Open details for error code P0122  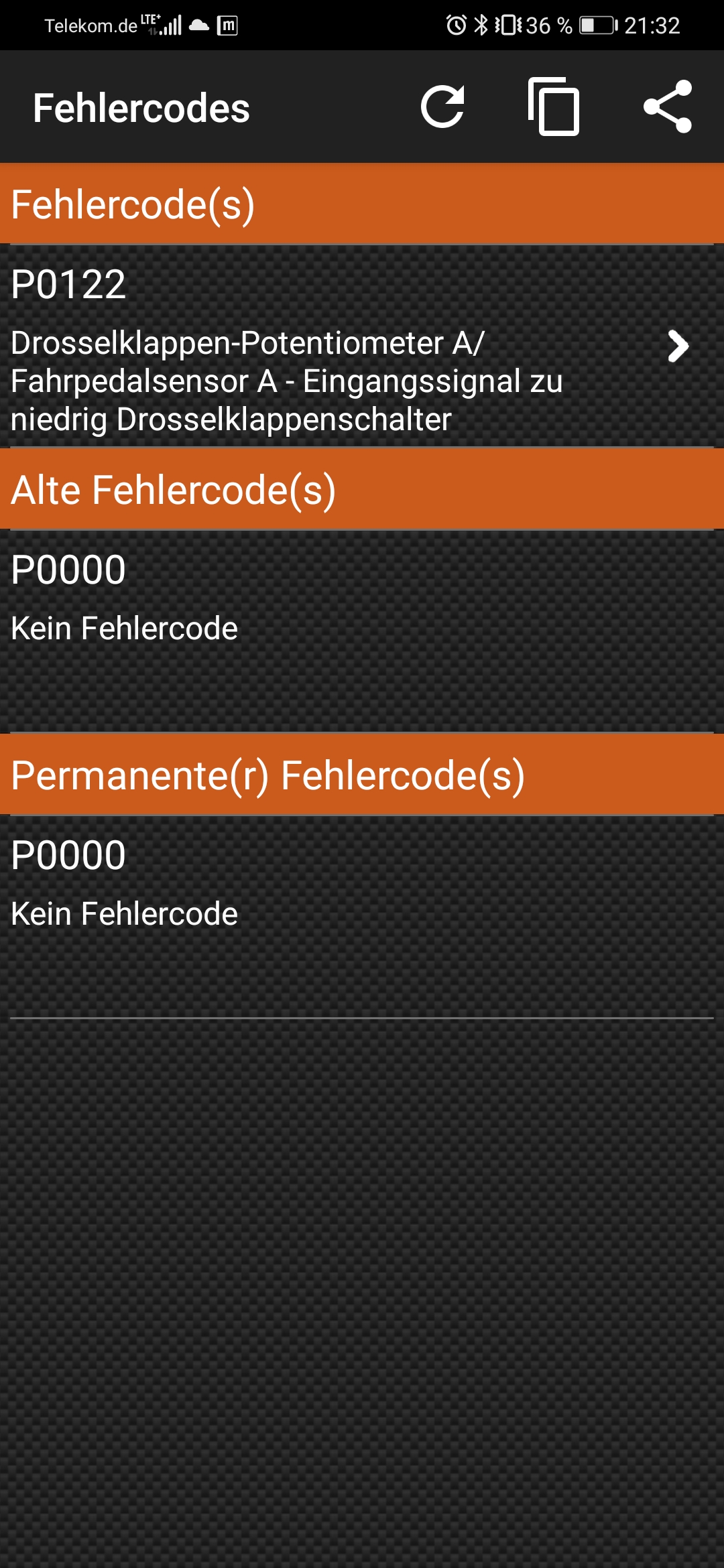click(362, 346)
